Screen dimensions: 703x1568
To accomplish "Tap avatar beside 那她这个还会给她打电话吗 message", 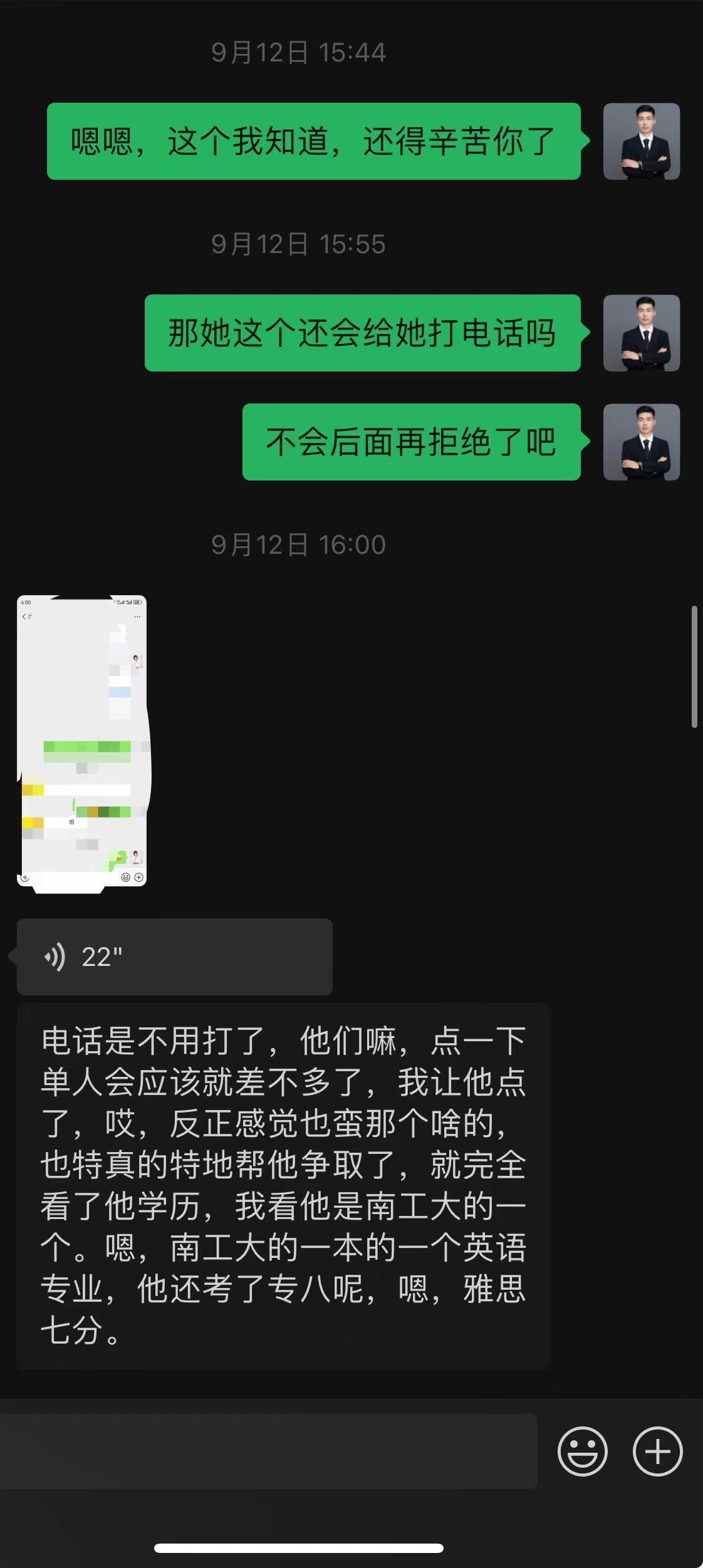I will [x=642, y=333].
